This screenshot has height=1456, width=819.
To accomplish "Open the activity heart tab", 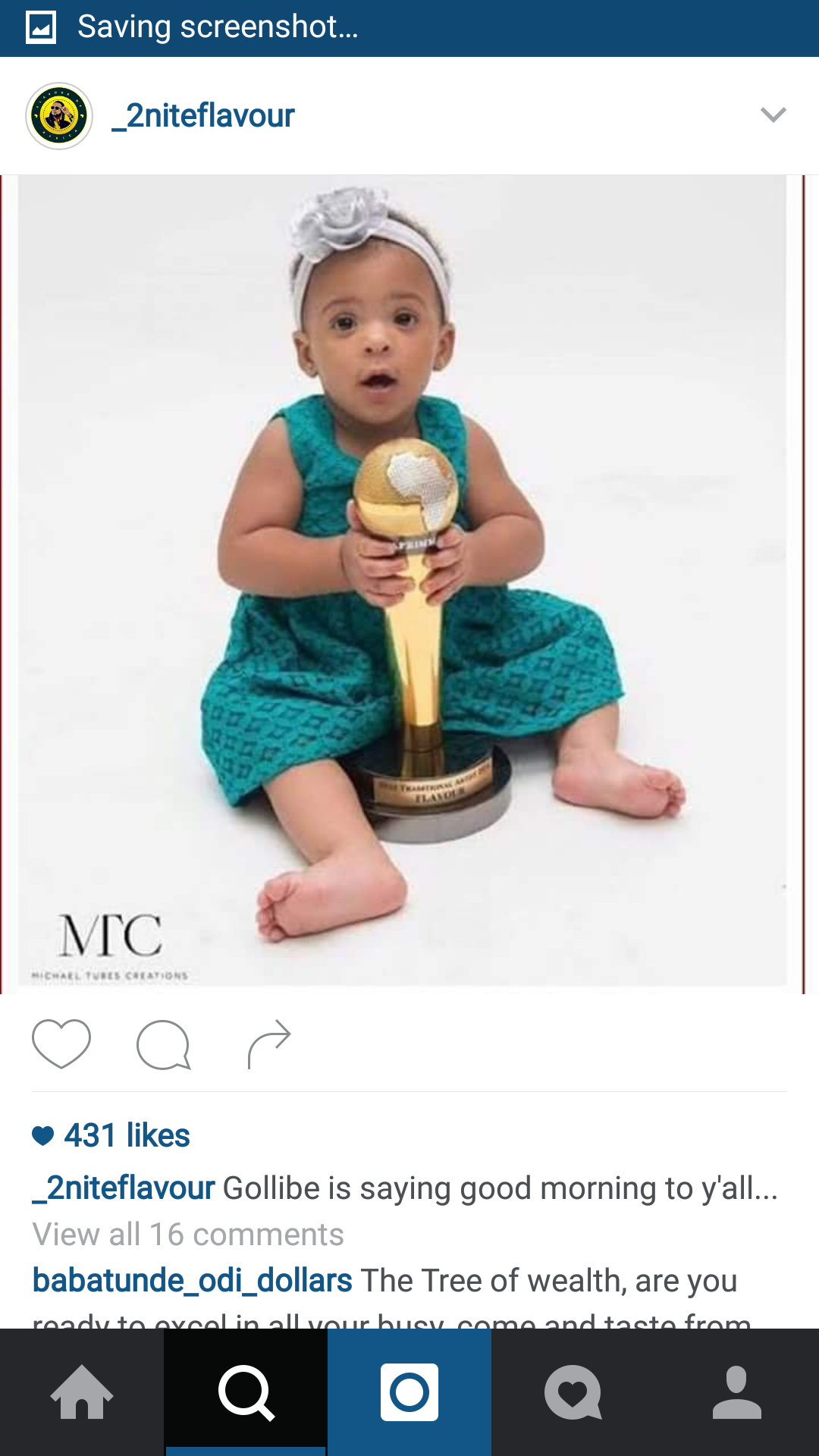I will [573, 1392].
